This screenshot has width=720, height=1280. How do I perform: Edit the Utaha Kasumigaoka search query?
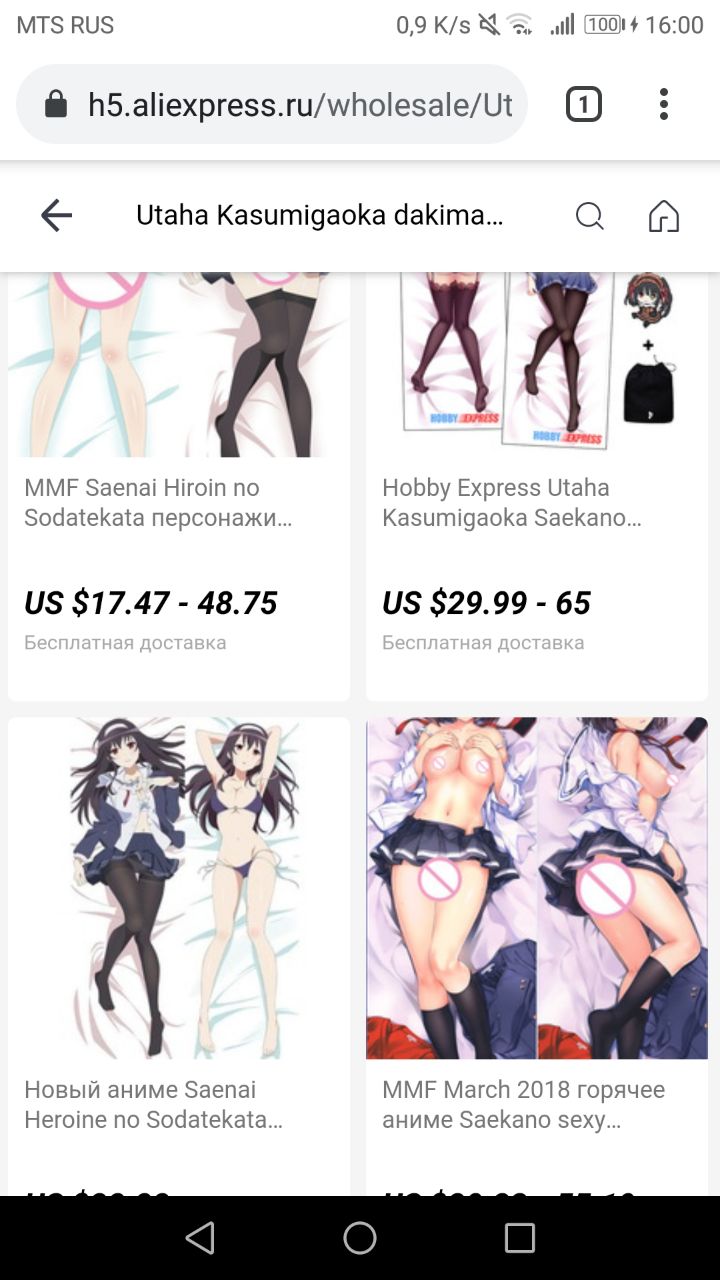(320, 215)
